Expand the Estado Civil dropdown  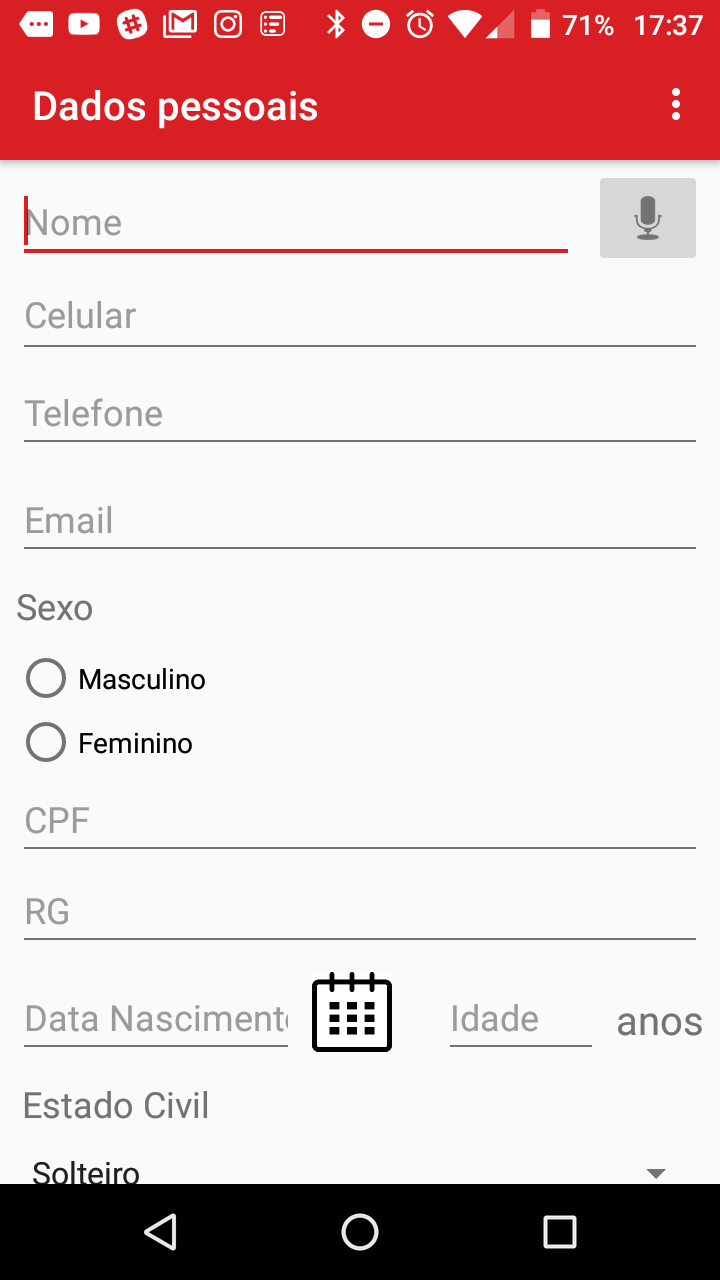point(350,1172)
